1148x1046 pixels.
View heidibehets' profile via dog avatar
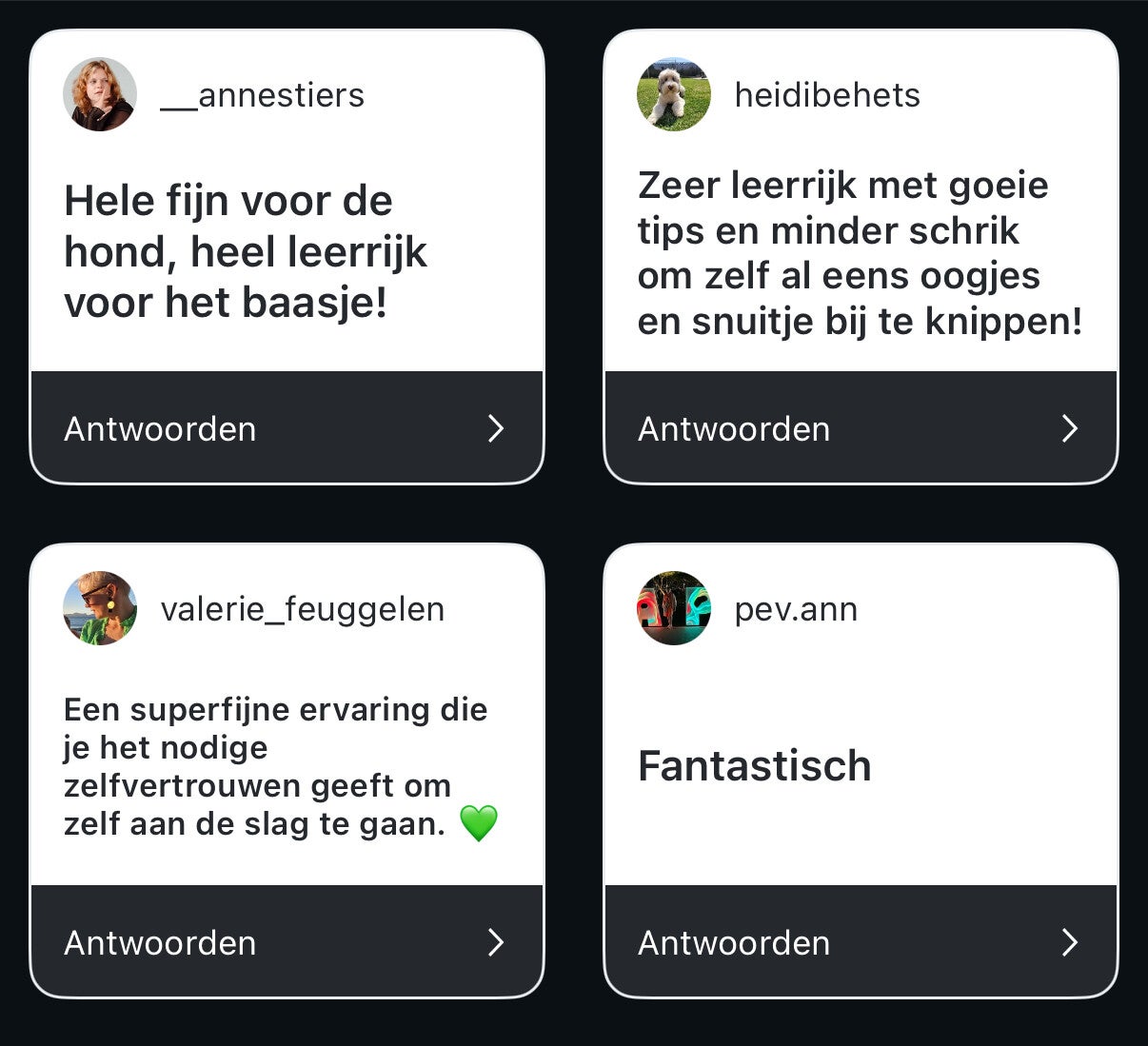pos(674,94)
